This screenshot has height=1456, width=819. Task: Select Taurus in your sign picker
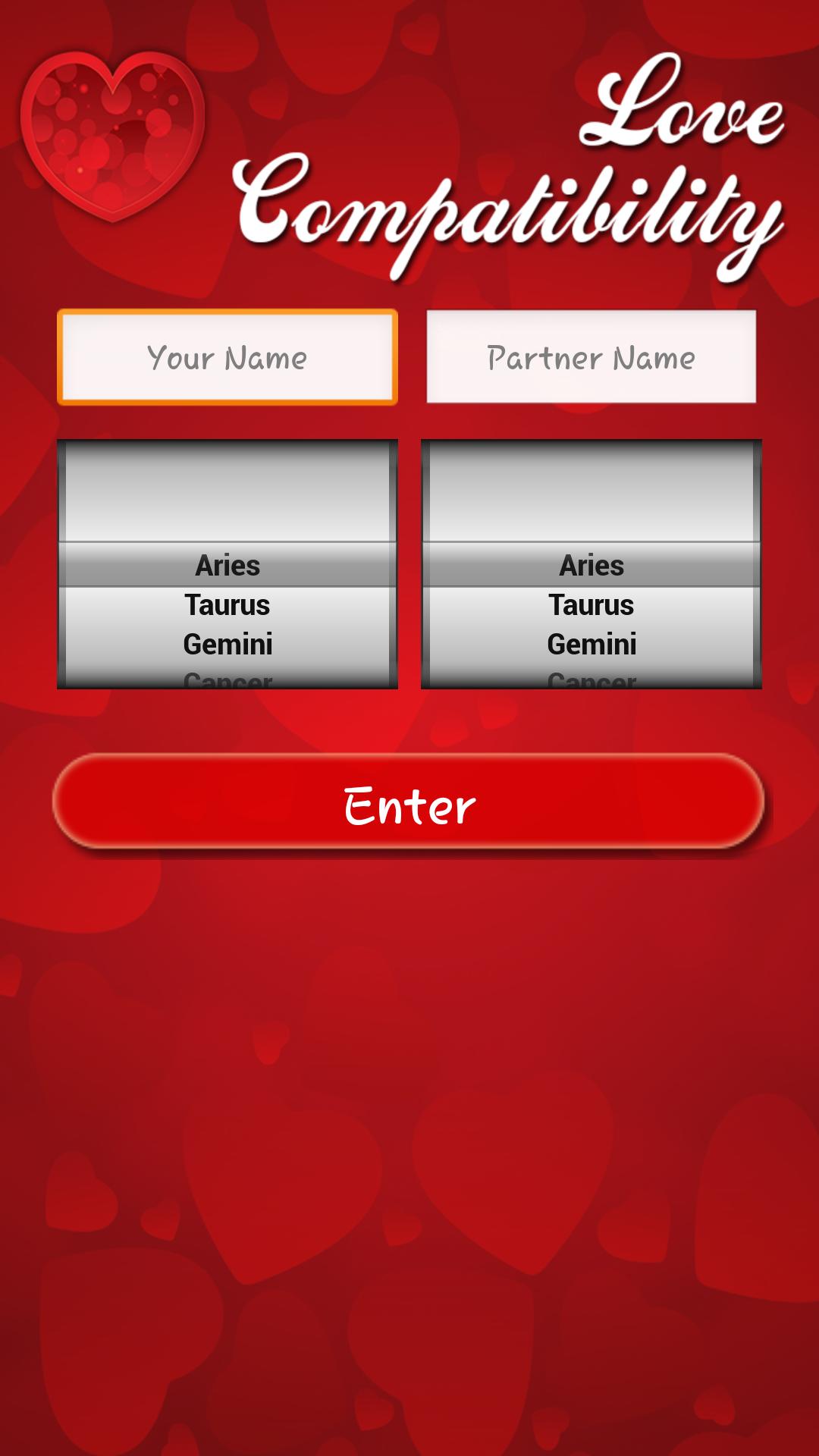pyautogui.click(x=227, y=605)
